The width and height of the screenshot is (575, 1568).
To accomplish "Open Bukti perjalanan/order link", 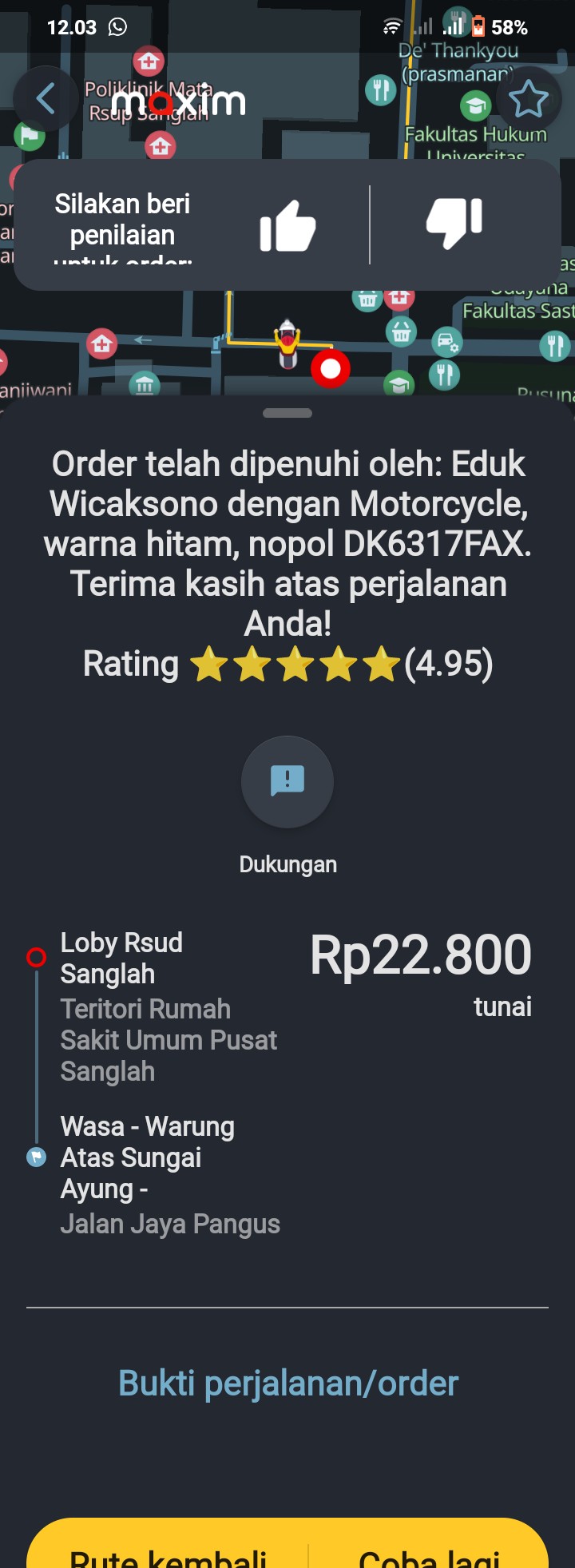I will click(x=287, y=1383).
